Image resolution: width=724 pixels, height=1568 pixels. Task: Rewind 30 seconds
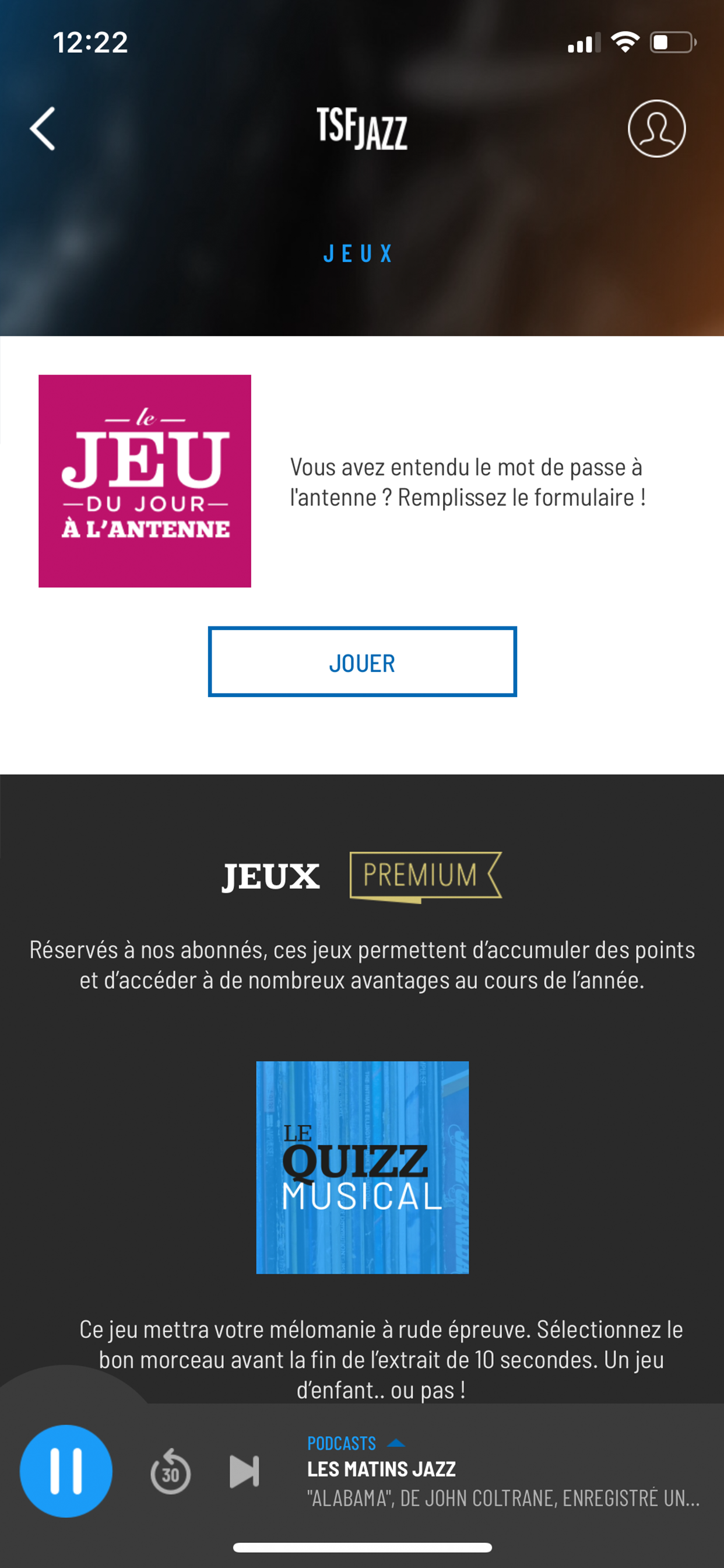(x=170, y=1471)
